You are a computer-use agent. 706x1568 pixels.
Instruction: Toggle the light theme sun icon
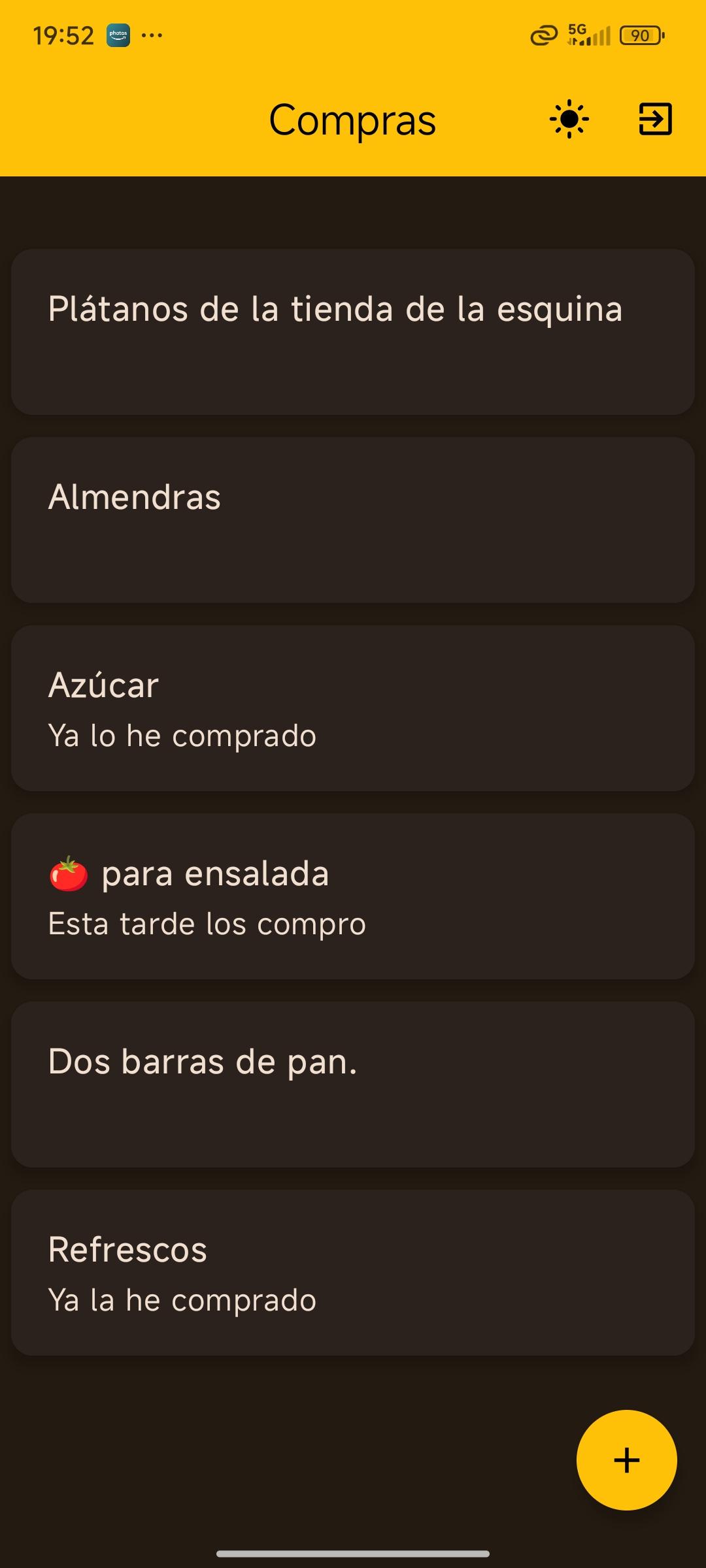[569, 119]
